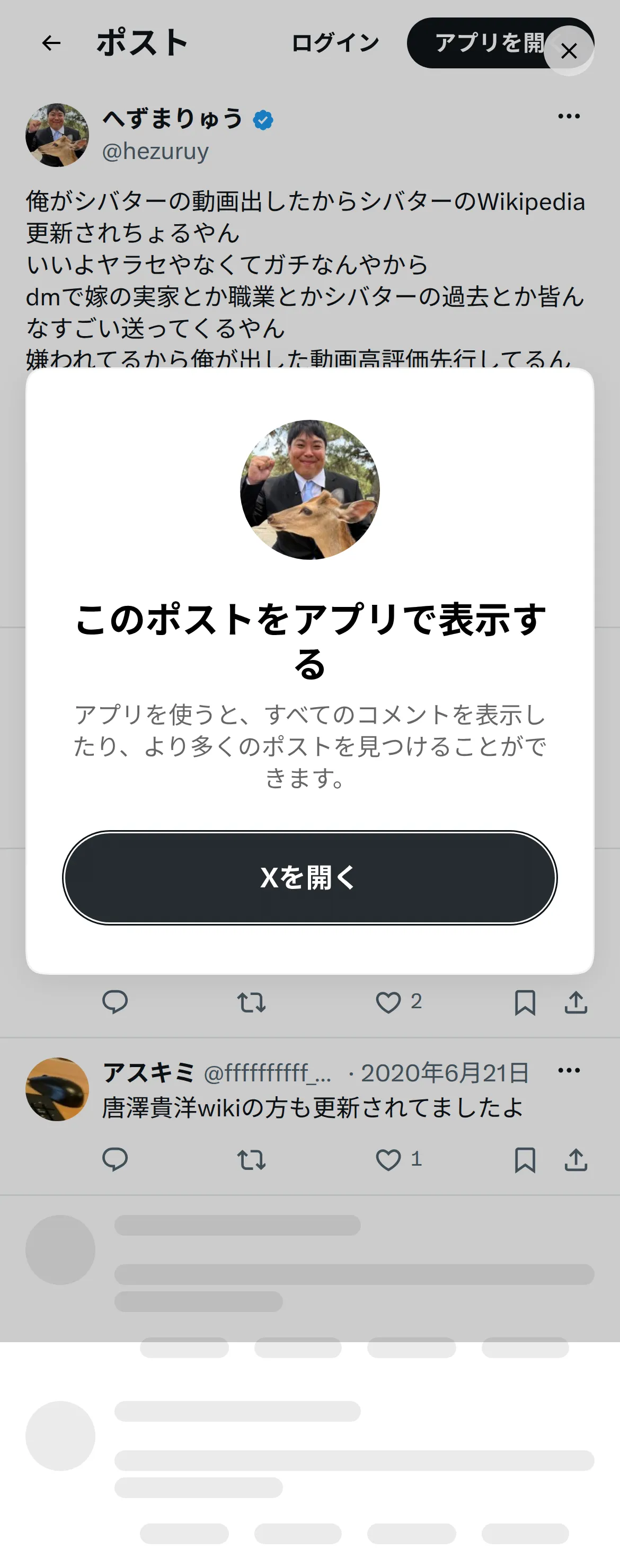Reply to アスキミ's comment
620x1568 pixels.
pyautogui.click(x=114, y=1159)
